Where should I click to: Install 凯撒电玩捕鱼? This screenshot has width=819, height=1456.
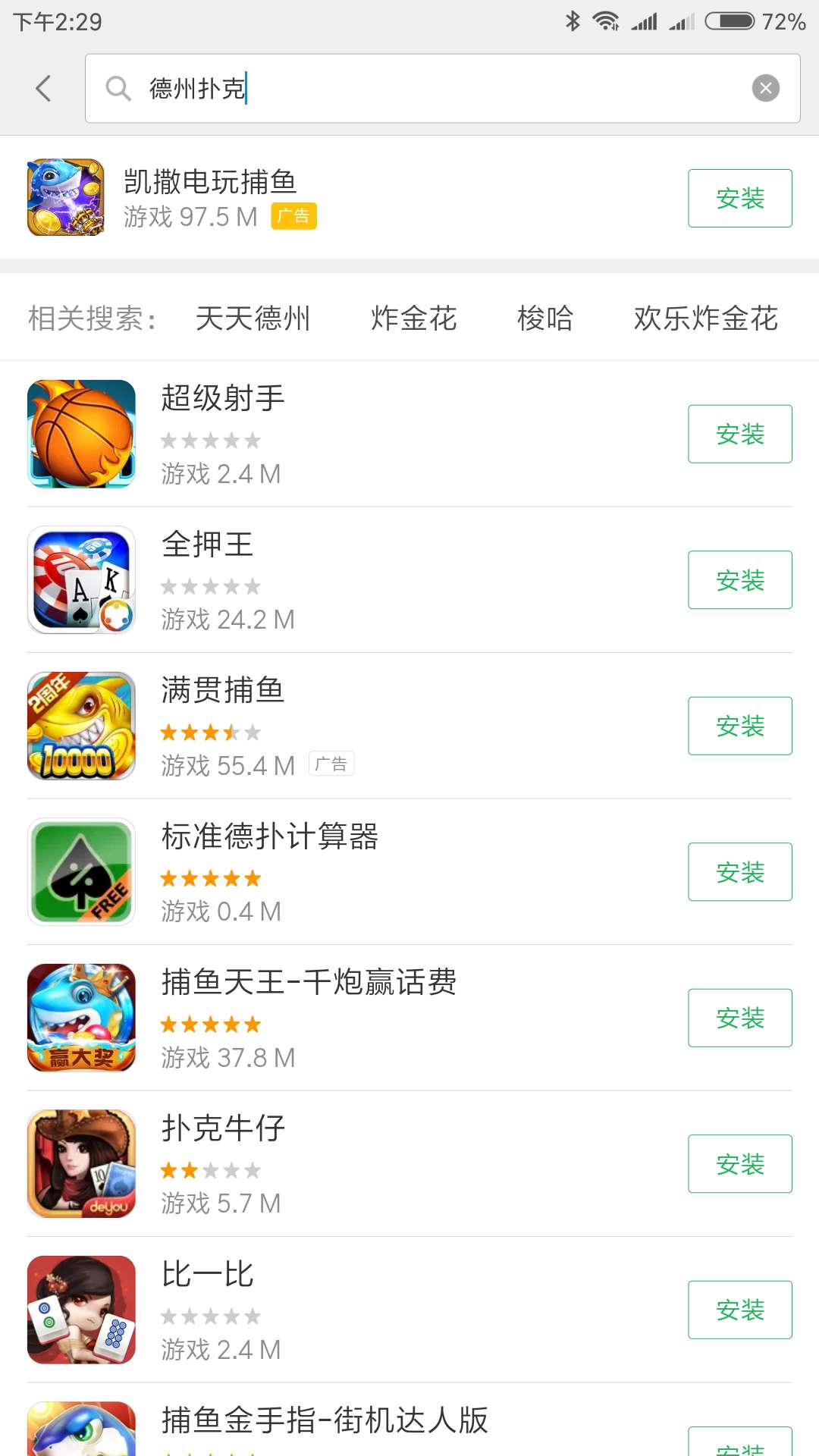(739, 199)
